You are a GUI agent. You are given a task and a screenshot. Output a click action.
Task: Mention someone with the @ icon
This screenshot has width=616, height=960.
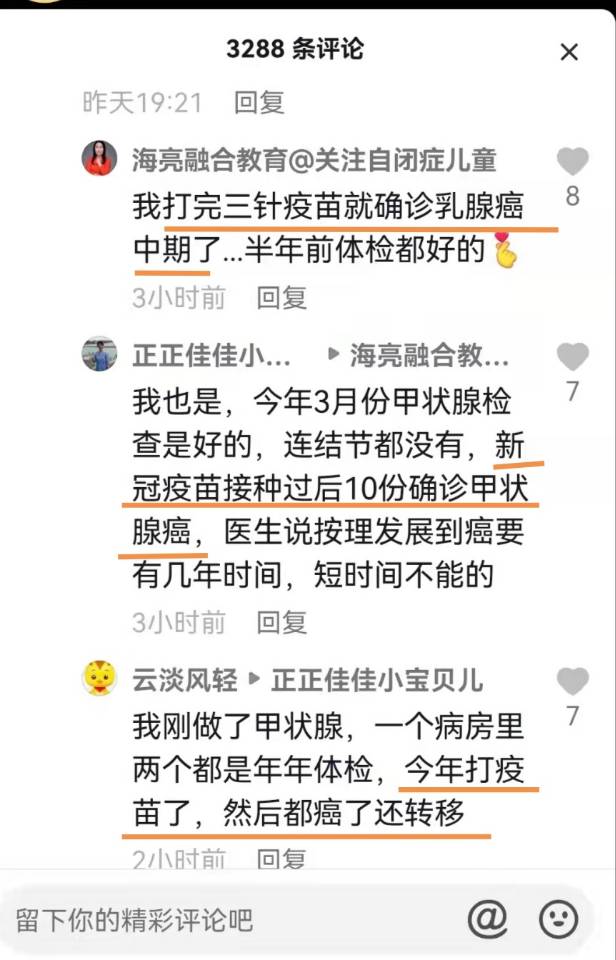[487, 918]
